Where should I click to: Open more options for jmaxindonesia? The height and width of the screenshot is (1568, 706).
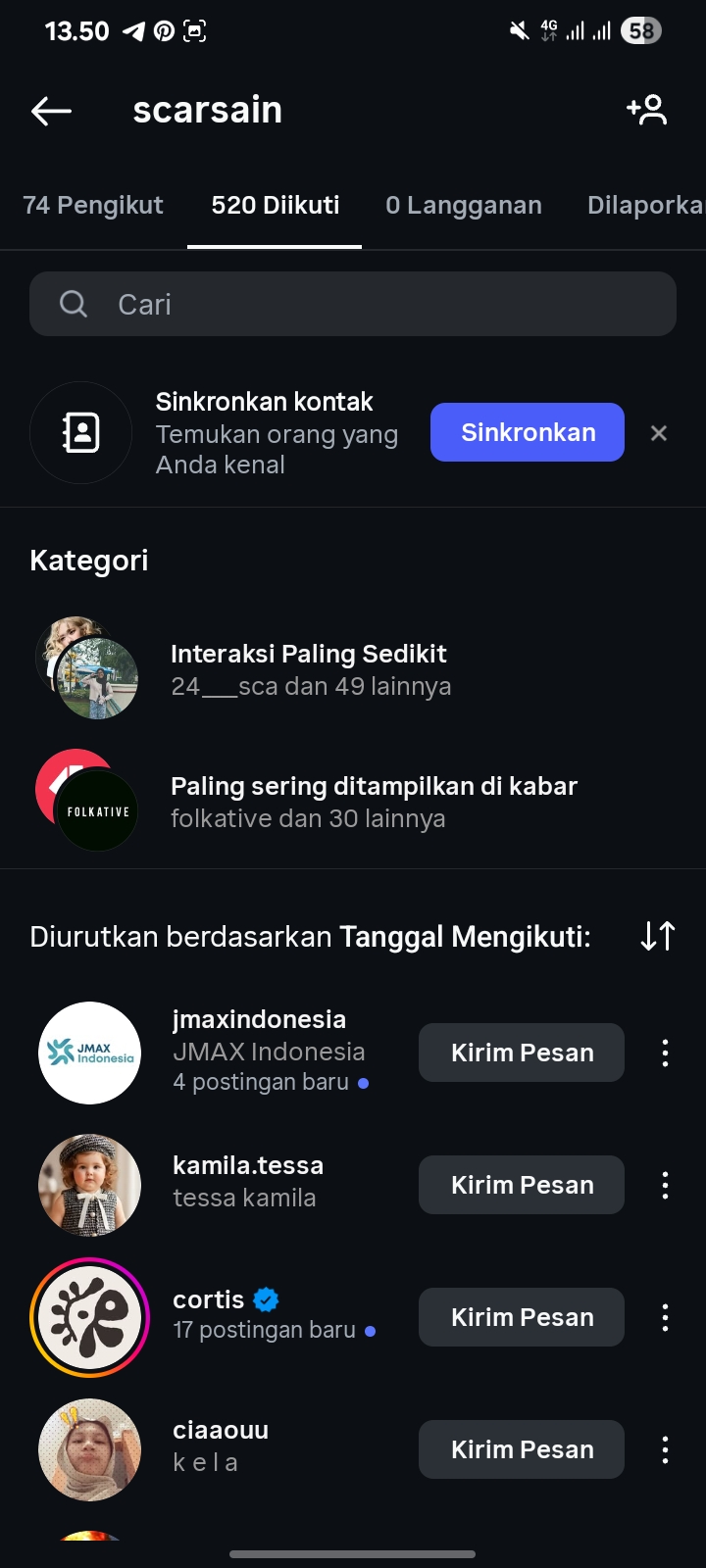[x=665, y=1053]
